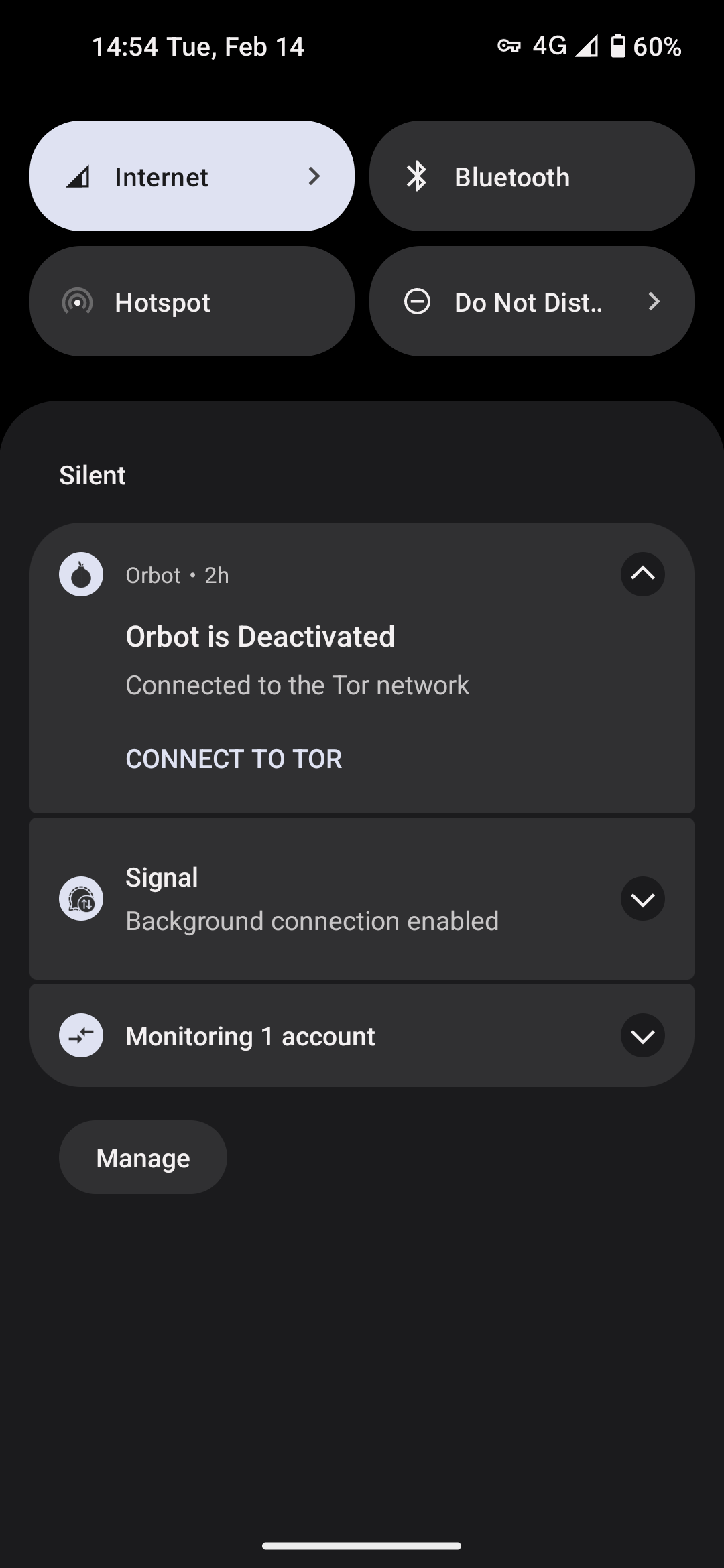Tap the Bluetooth icon in its tile
This screenshot has width=724, height=1568.
[x=417, y=176]
